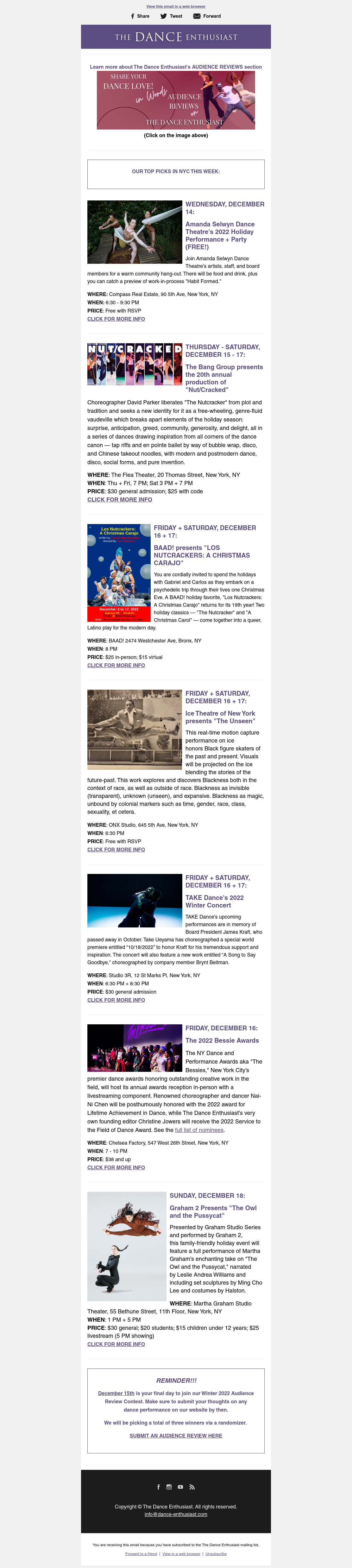
Task: Open the full list of nominees link
Action: pos(199,1130)
